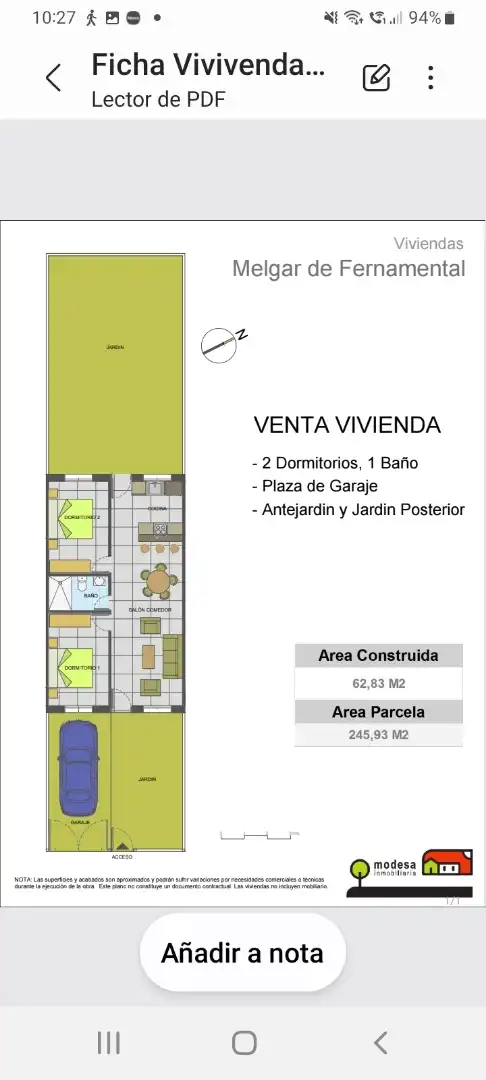Viewport: 486px width, 1080px height.
Task: Tap the Añadir a nota button
Action: pos(242,953)
